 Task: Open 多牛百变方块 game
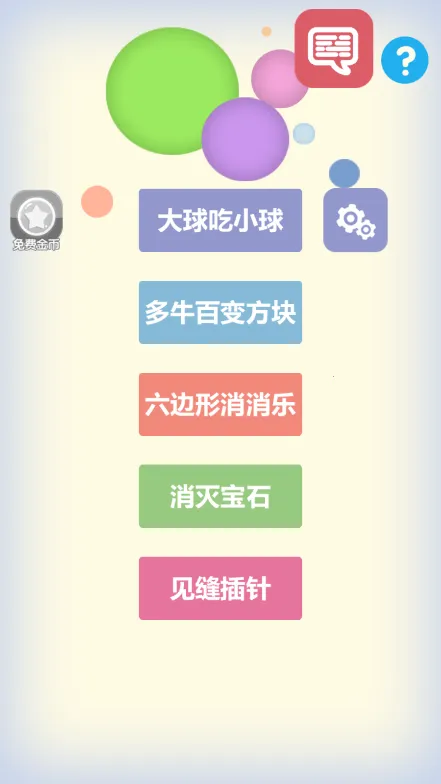point(220,312)
